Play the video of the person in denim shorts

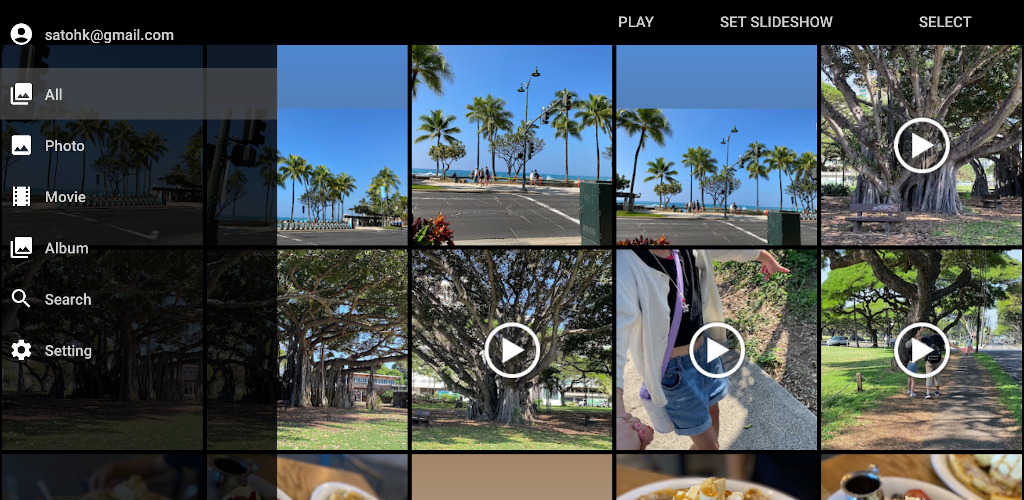click(716, 350)
